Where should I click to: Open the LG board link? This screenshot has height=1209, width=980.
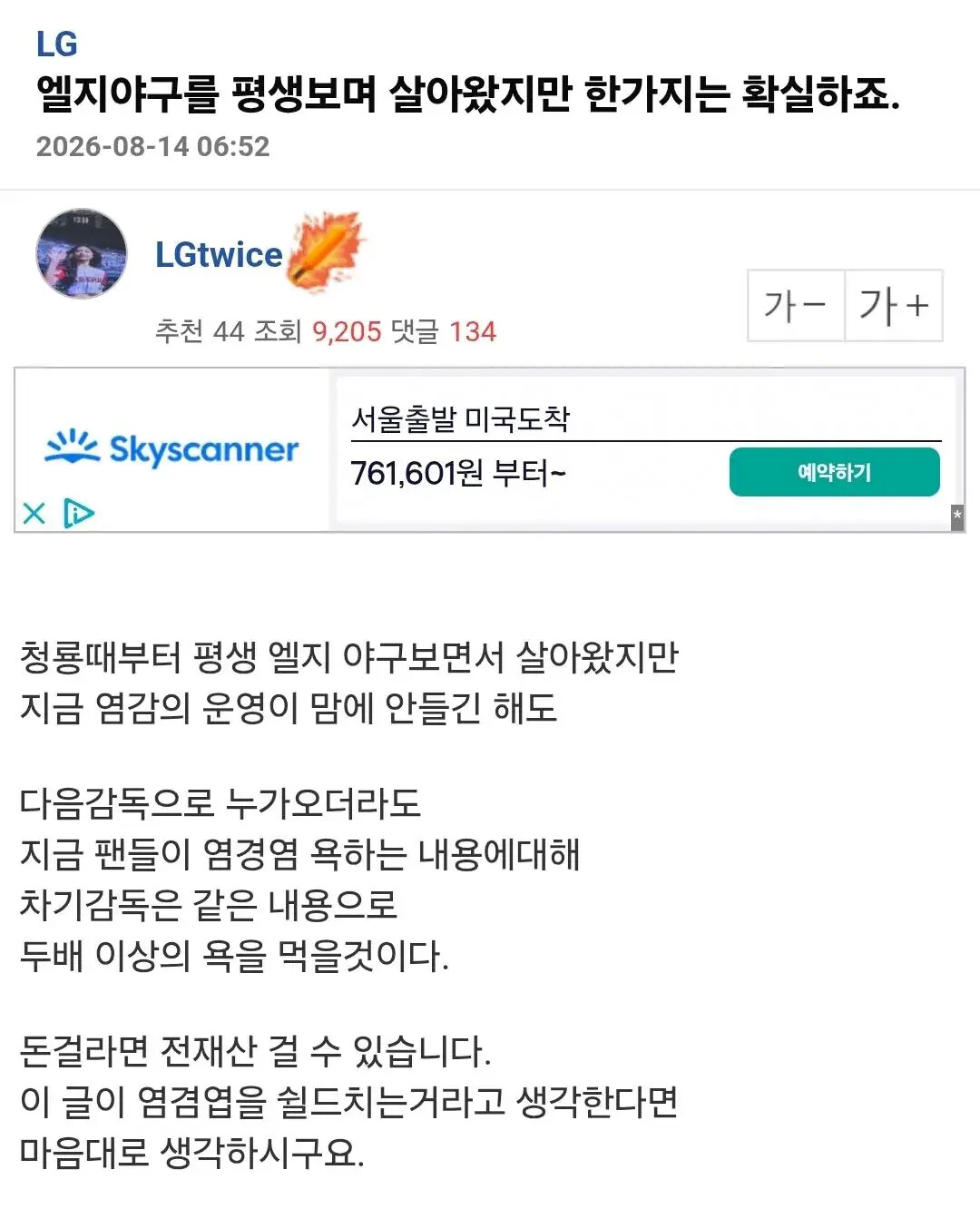coord(56,44)
